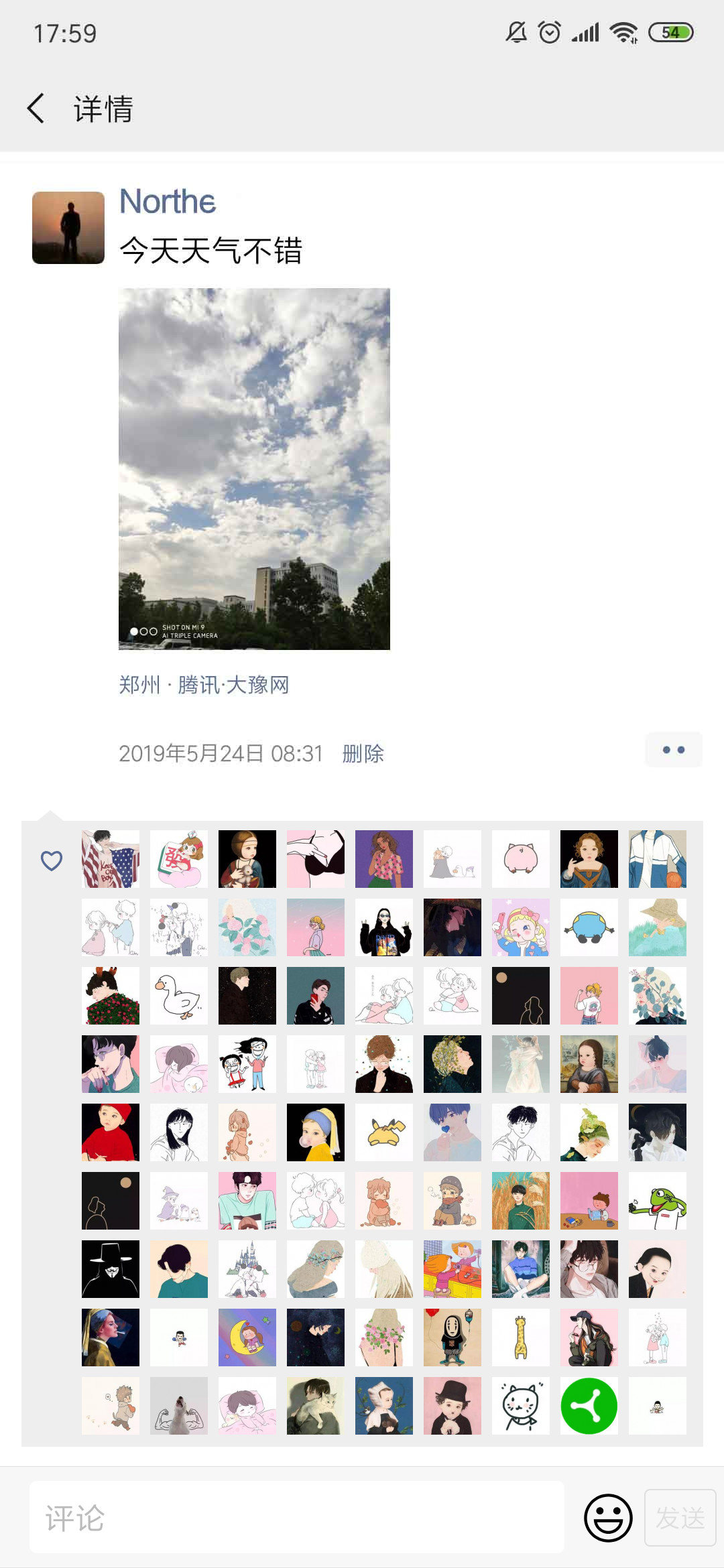Viewport: 724px width, 1568px height.
Task: Open Northe's profile picture
Action: (68, 228)
